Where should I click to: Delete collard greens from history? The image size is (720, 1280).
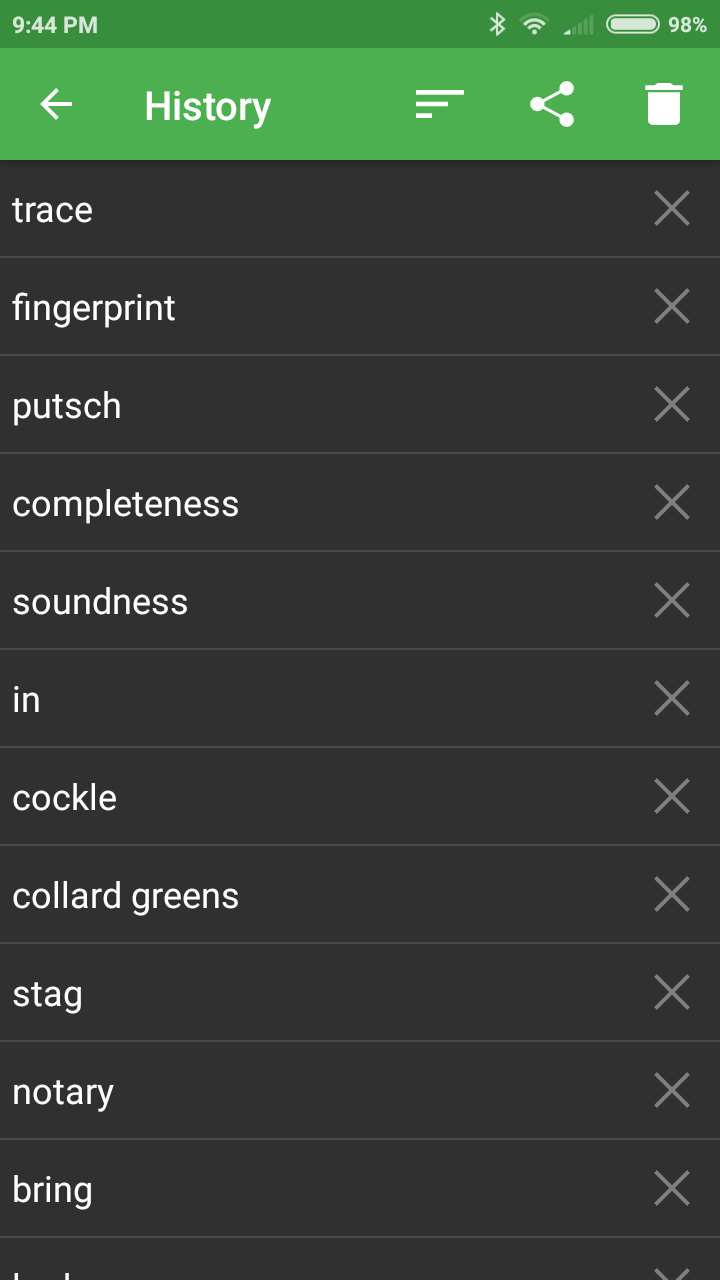click(672, 895)
